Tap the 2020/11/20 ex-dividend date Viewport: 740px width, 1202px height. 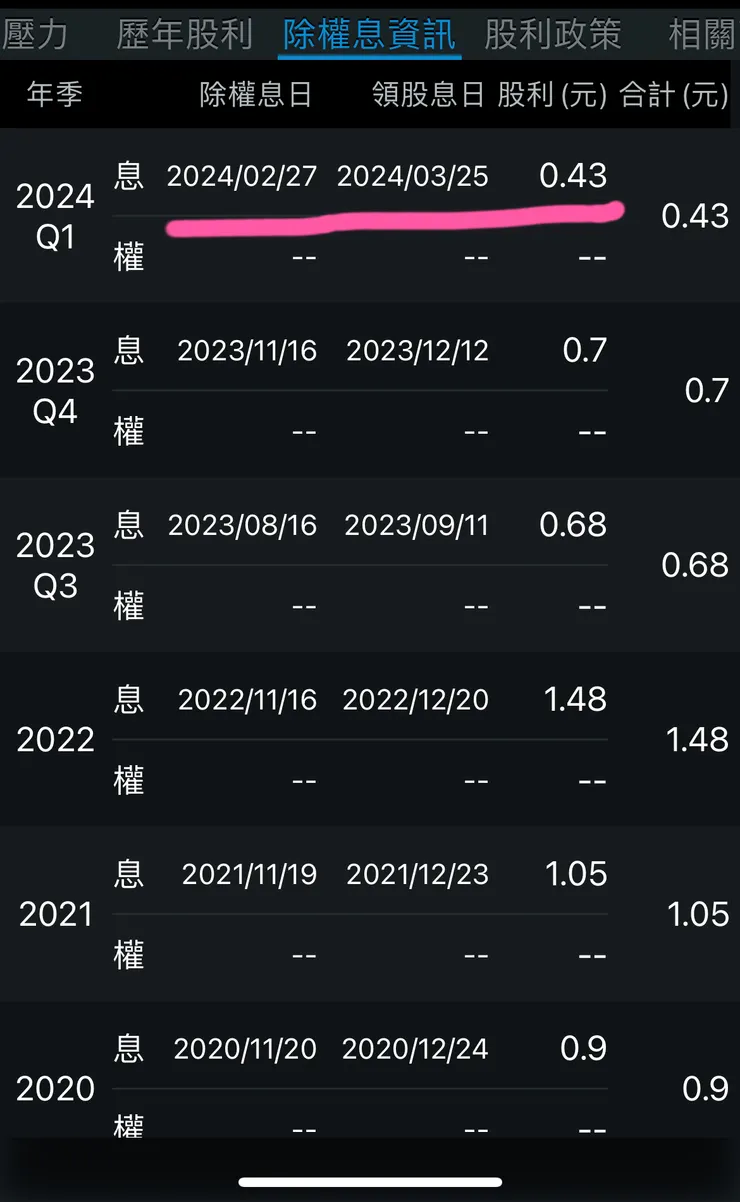tap(246, 1048)
